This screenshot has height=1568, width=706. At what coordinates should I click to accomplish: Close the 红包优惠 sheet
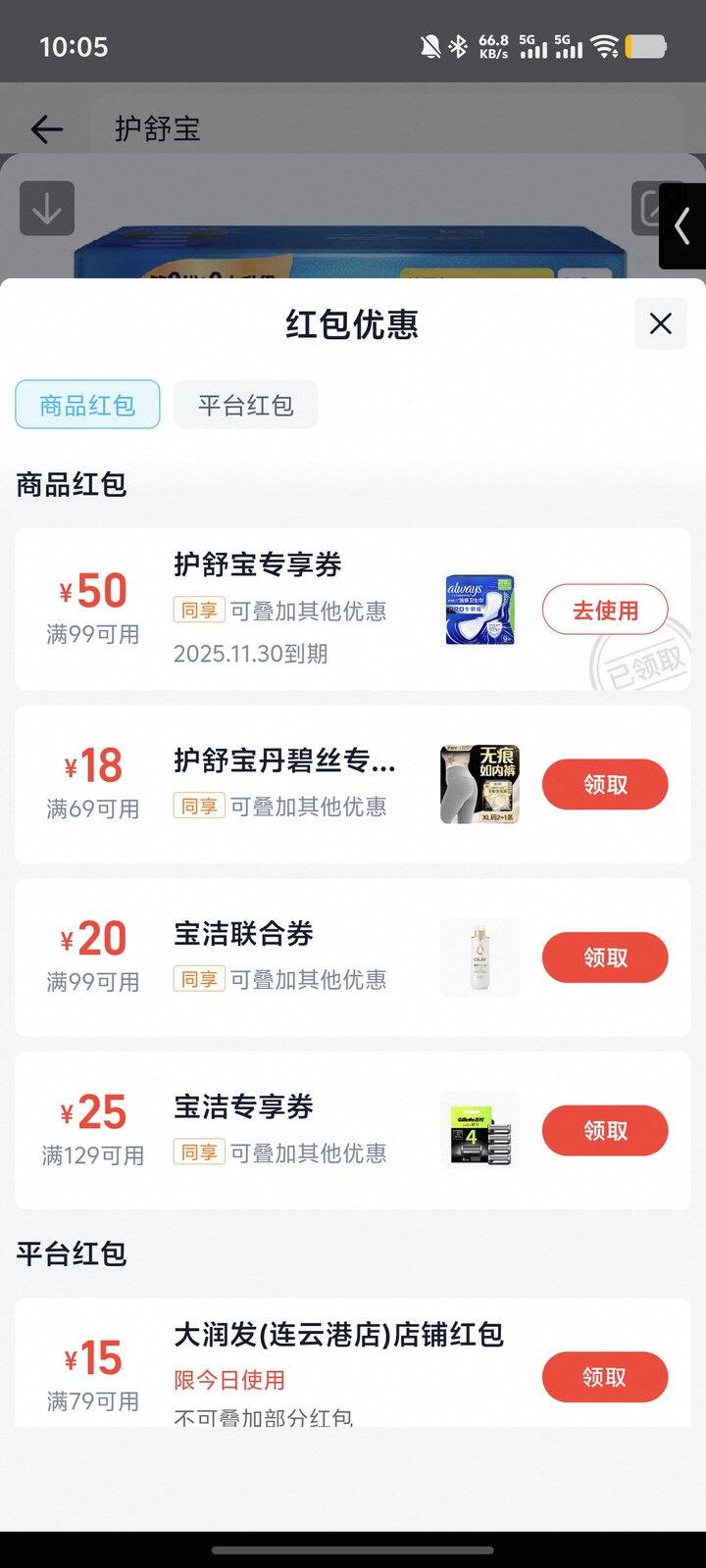point(660,323)
